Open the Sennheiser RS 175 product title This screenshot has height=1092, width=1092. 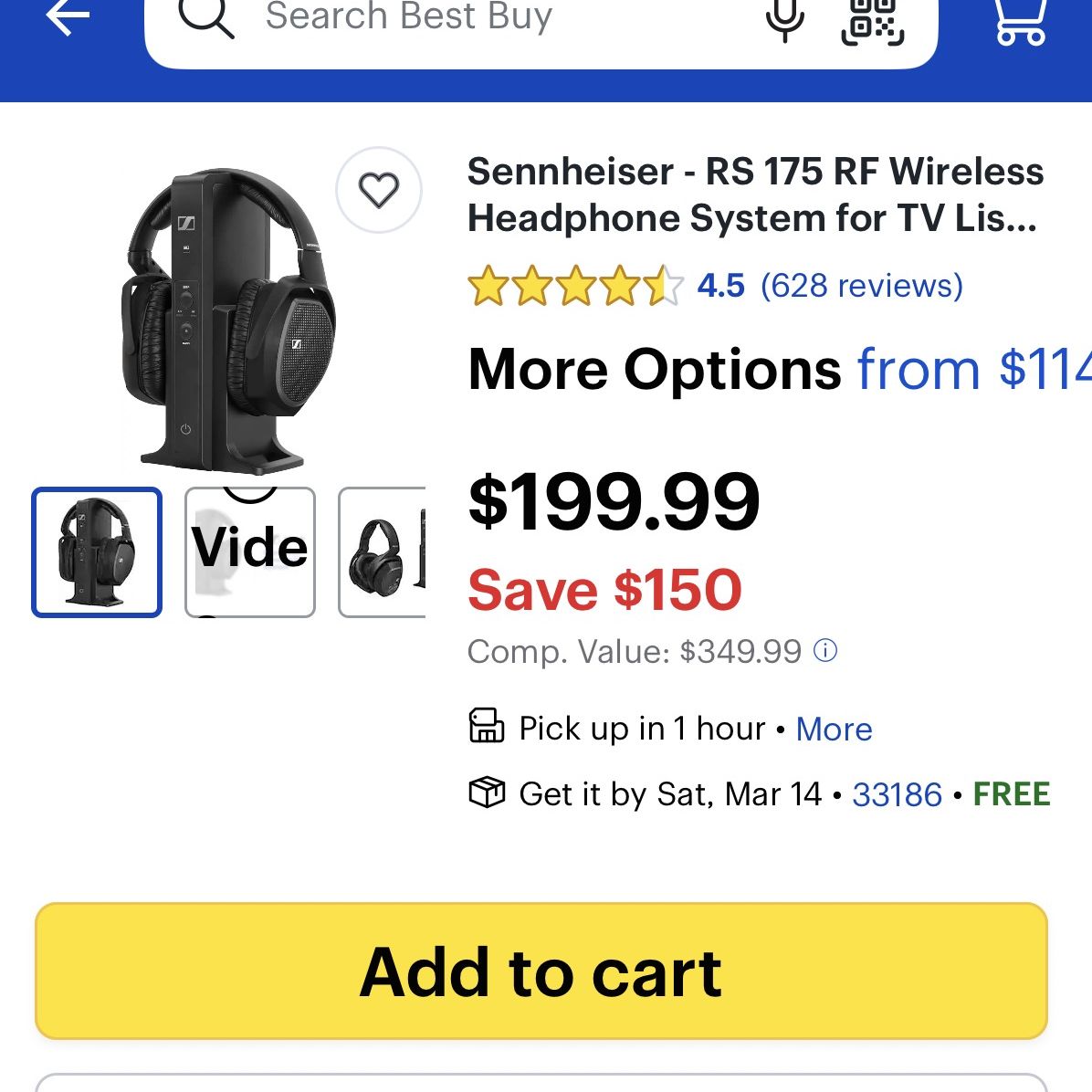click(x=756, y=194)
